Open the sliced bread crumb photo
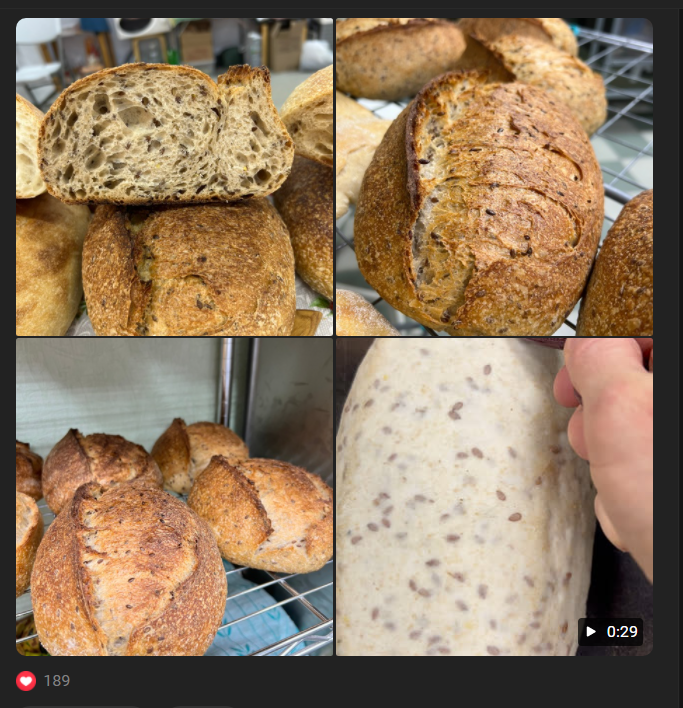 click(x=174, y=177)
